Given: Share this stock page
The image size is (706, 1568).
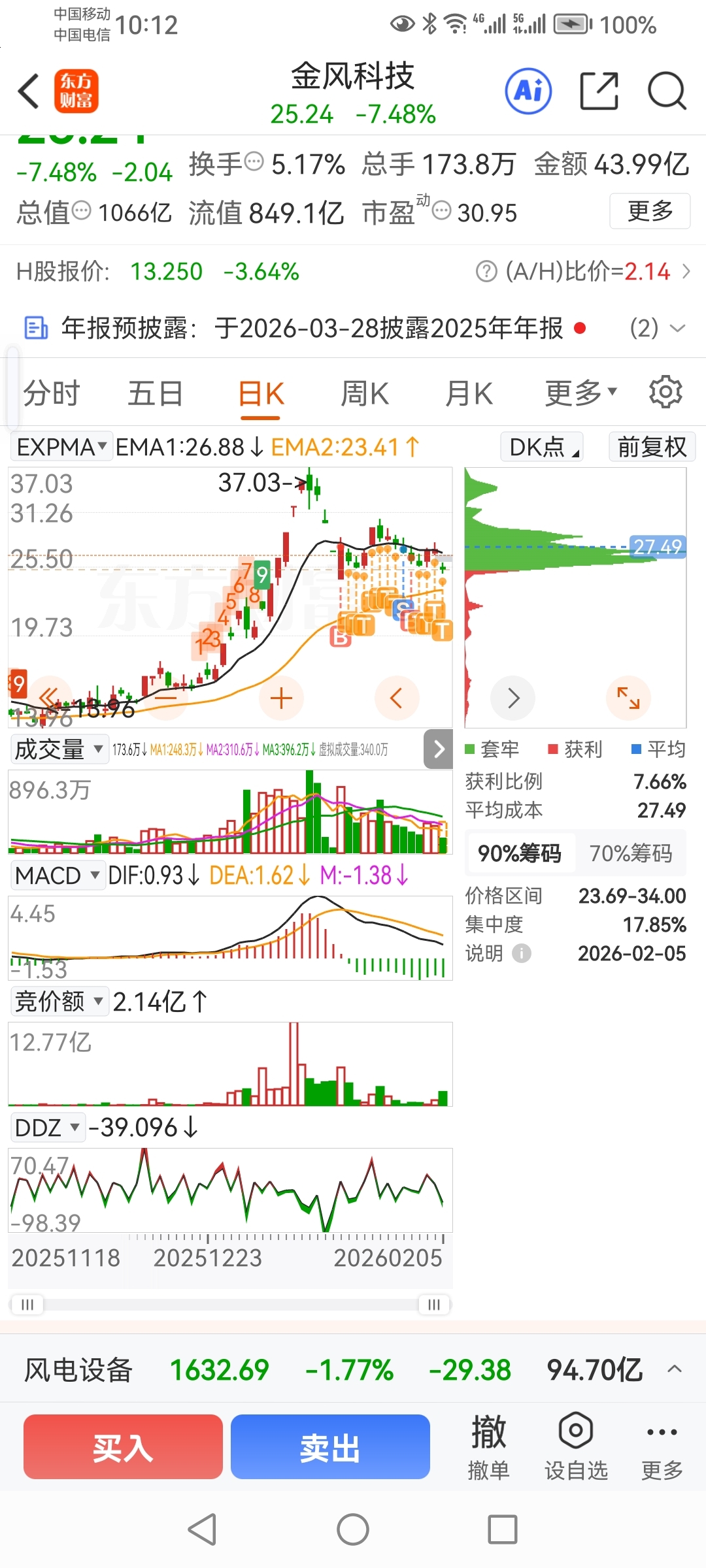Looking at the screenshot, I should 599,91.
